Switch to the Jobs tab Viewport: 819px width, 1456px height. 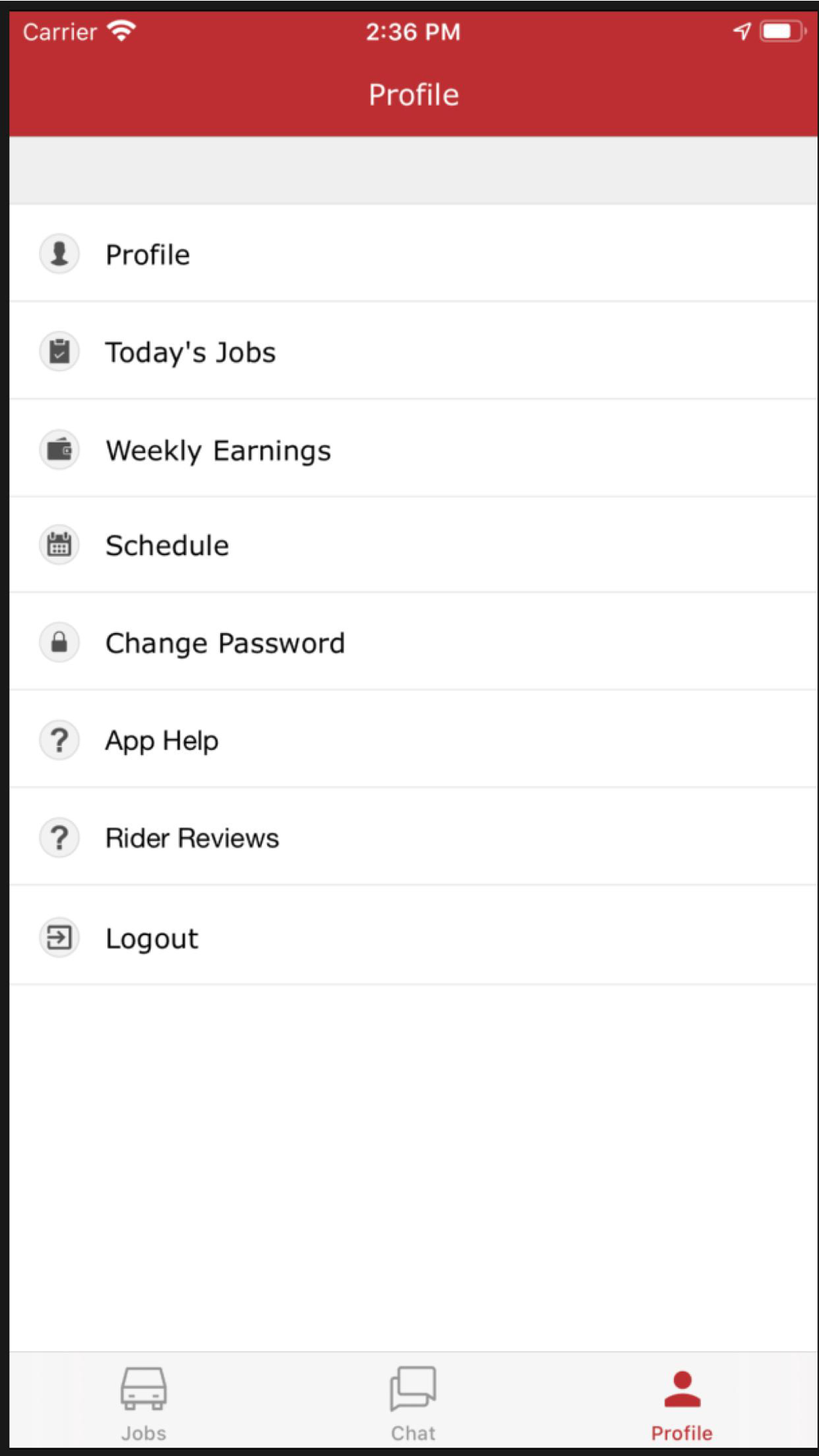coord(144,1402)
